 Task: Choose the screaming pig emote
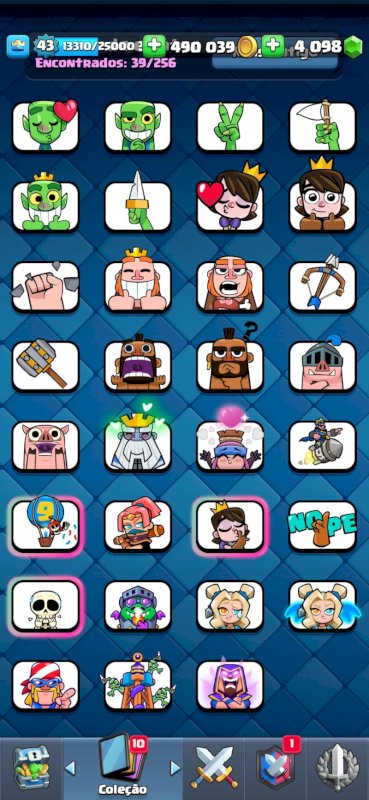(46, 445)
